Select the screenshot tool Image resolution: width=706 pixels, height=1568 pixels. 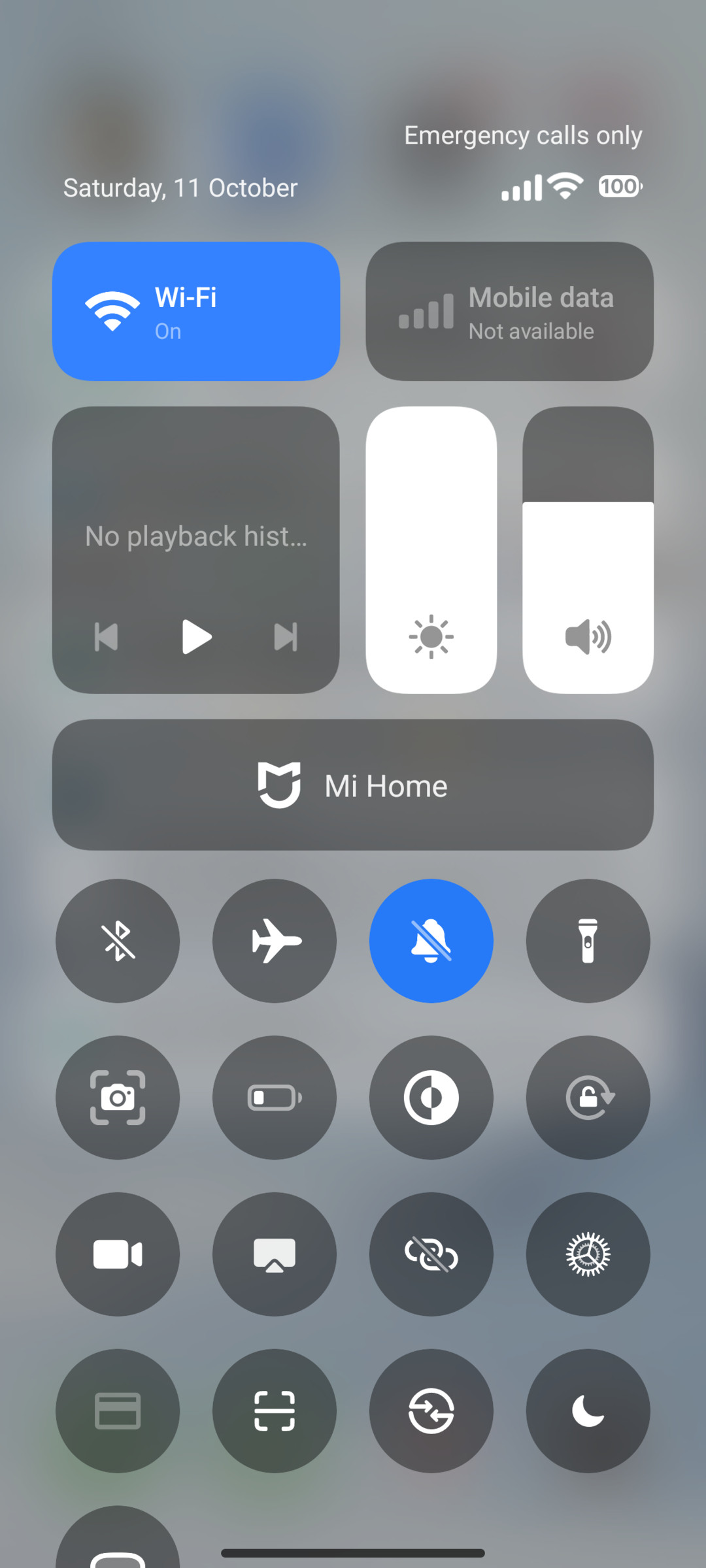click(118, 1098)
